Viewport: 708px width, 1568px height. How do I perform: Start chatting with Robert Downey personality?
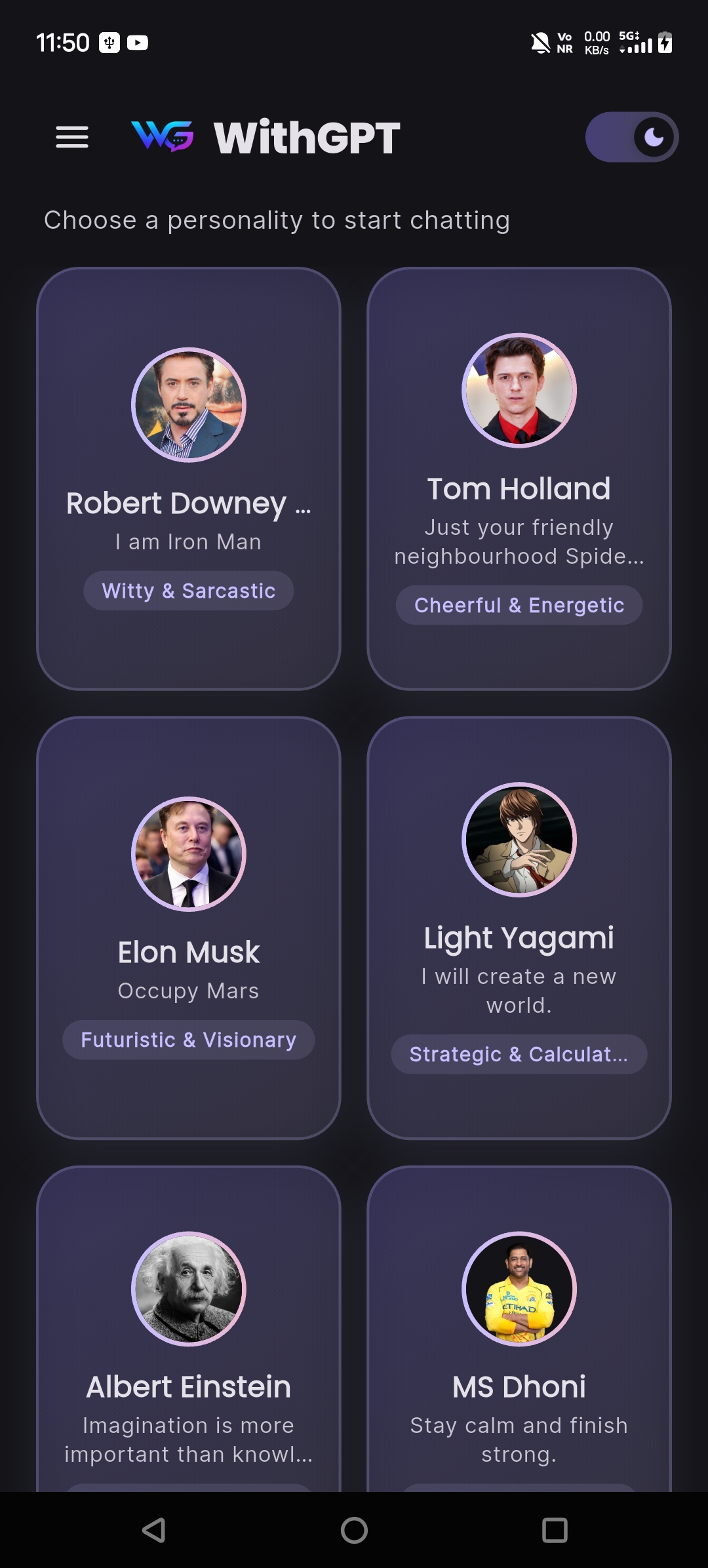point(189,479)
